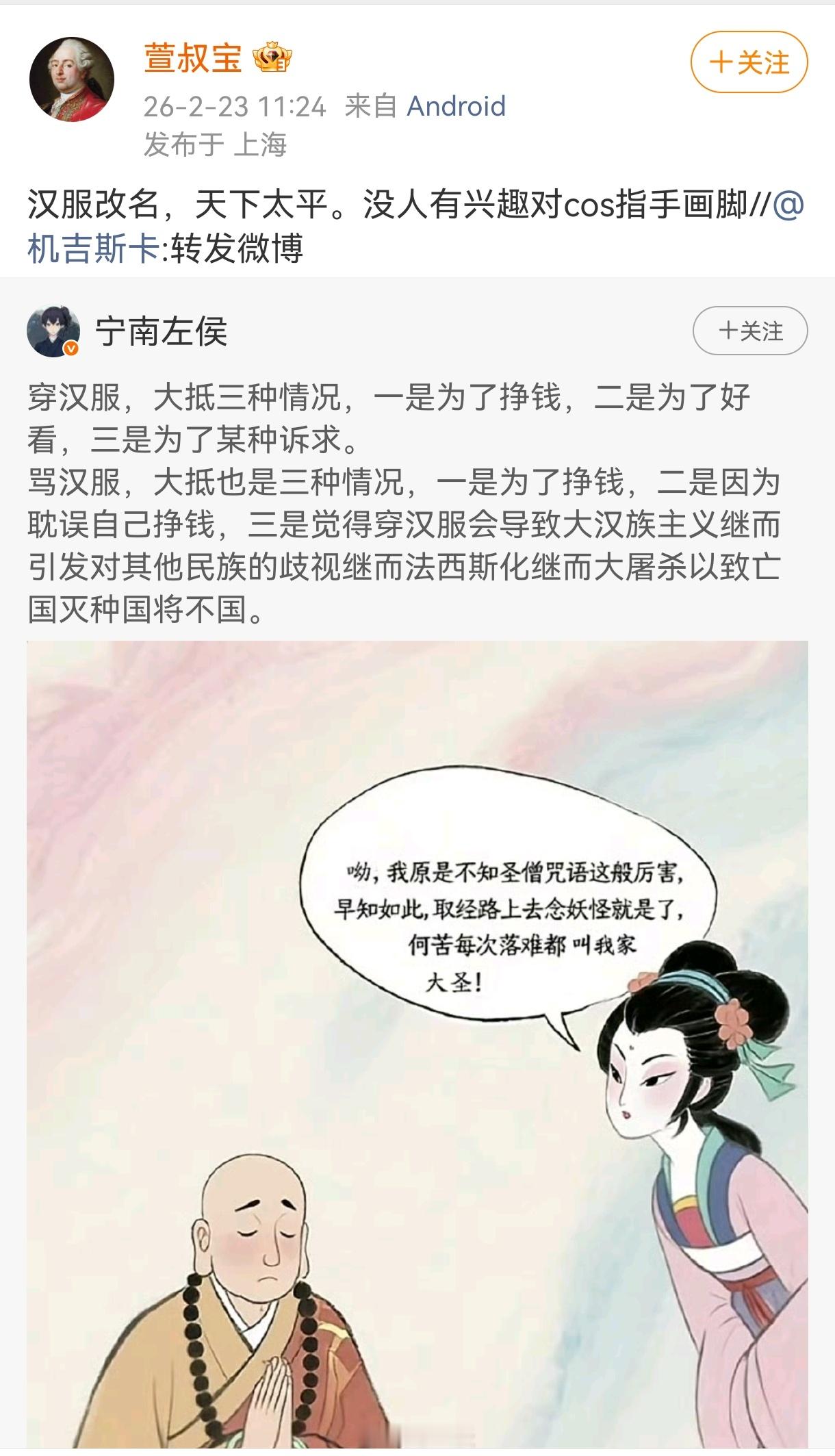Tap the crown VIP badge beside 萱叔宝
This screenshot has height=1456, width=835.
coord(272,58)
